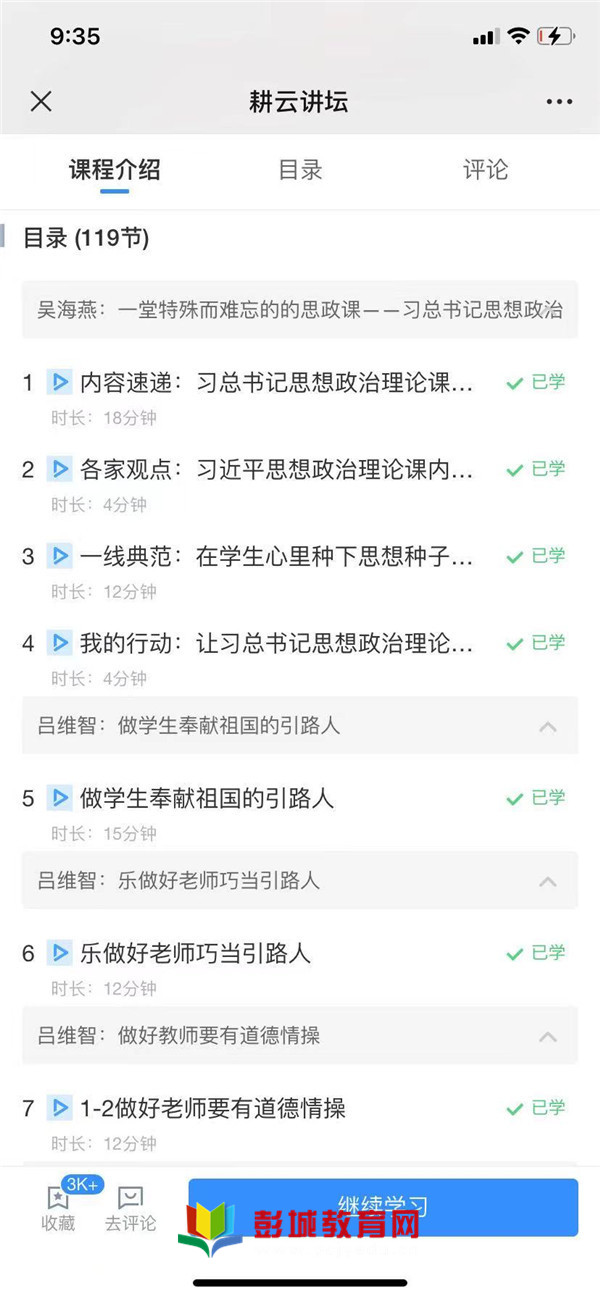
Task: Play lesson 1 内容速递
Action: (276, 382)
